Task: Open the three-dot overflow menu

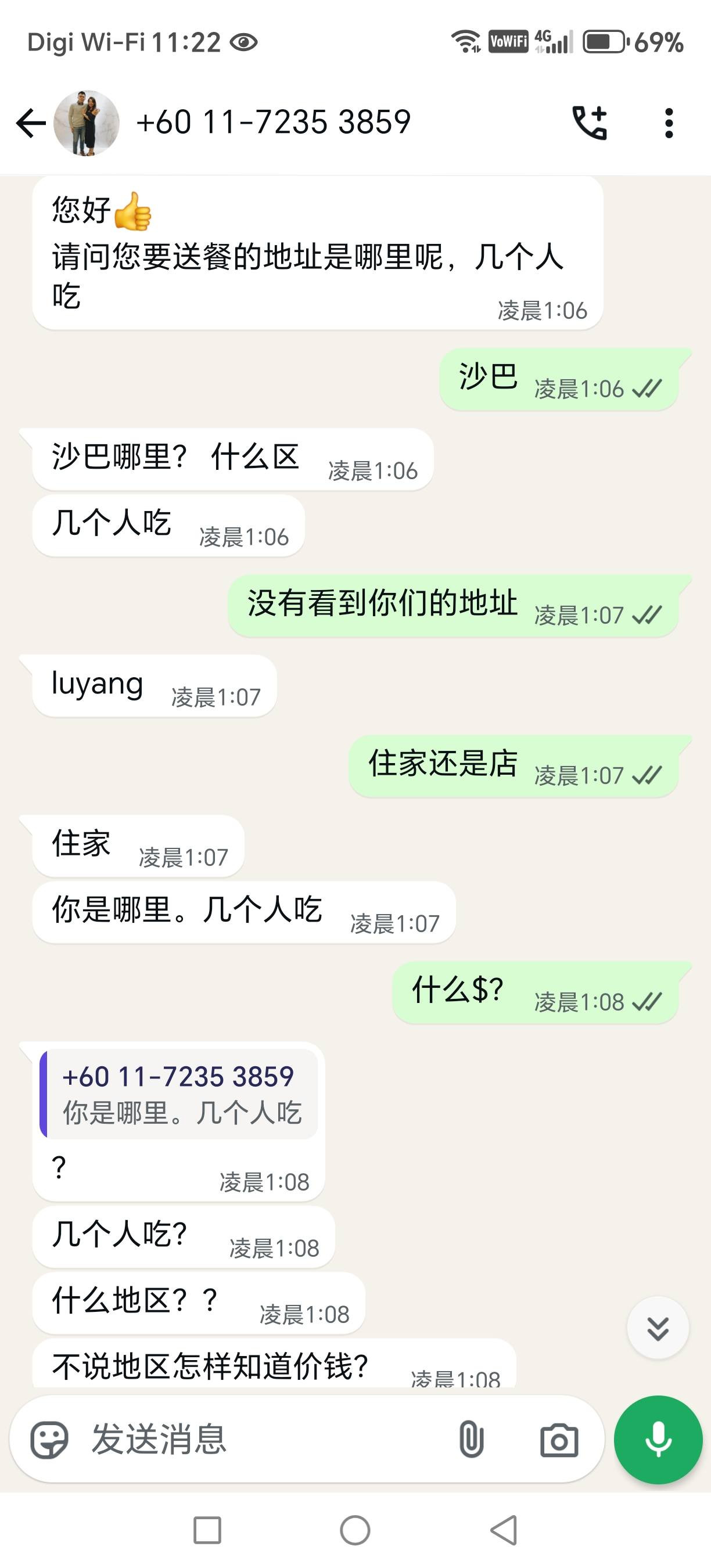Action: 669,124
